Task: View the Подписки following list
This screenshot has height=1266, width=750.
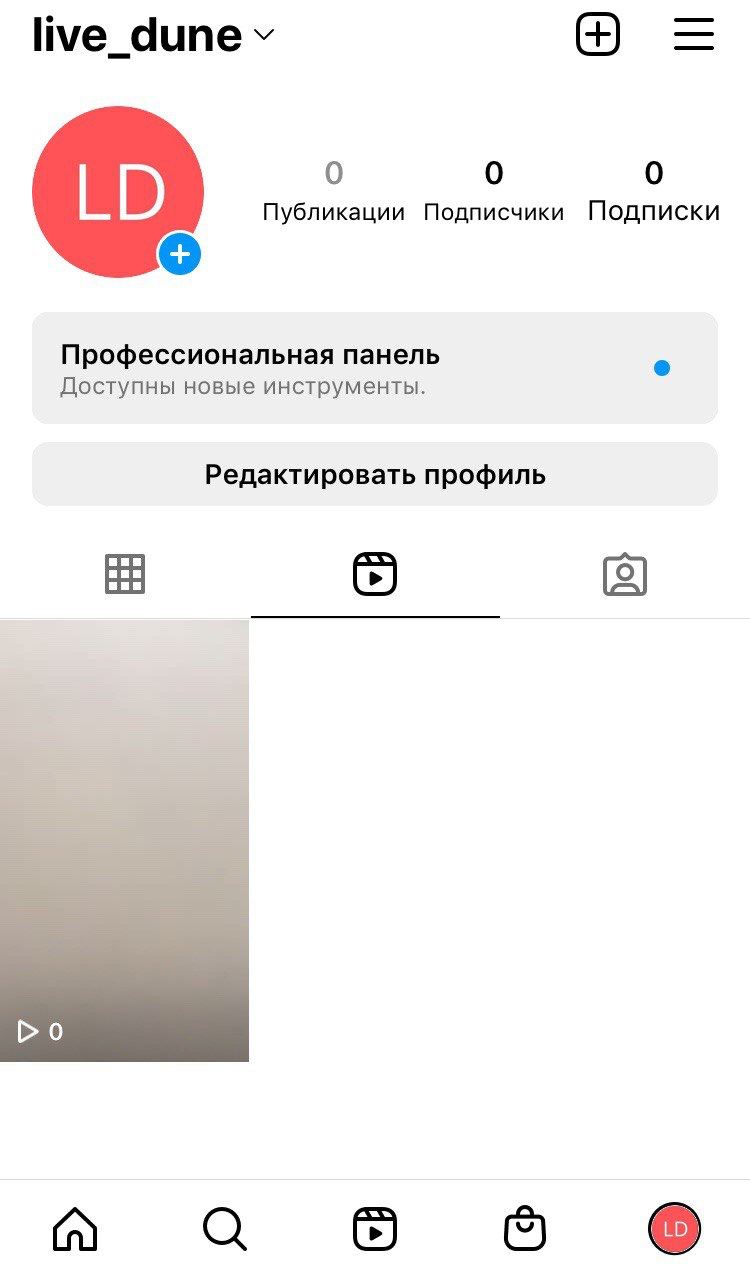Action: pos(653,192)
